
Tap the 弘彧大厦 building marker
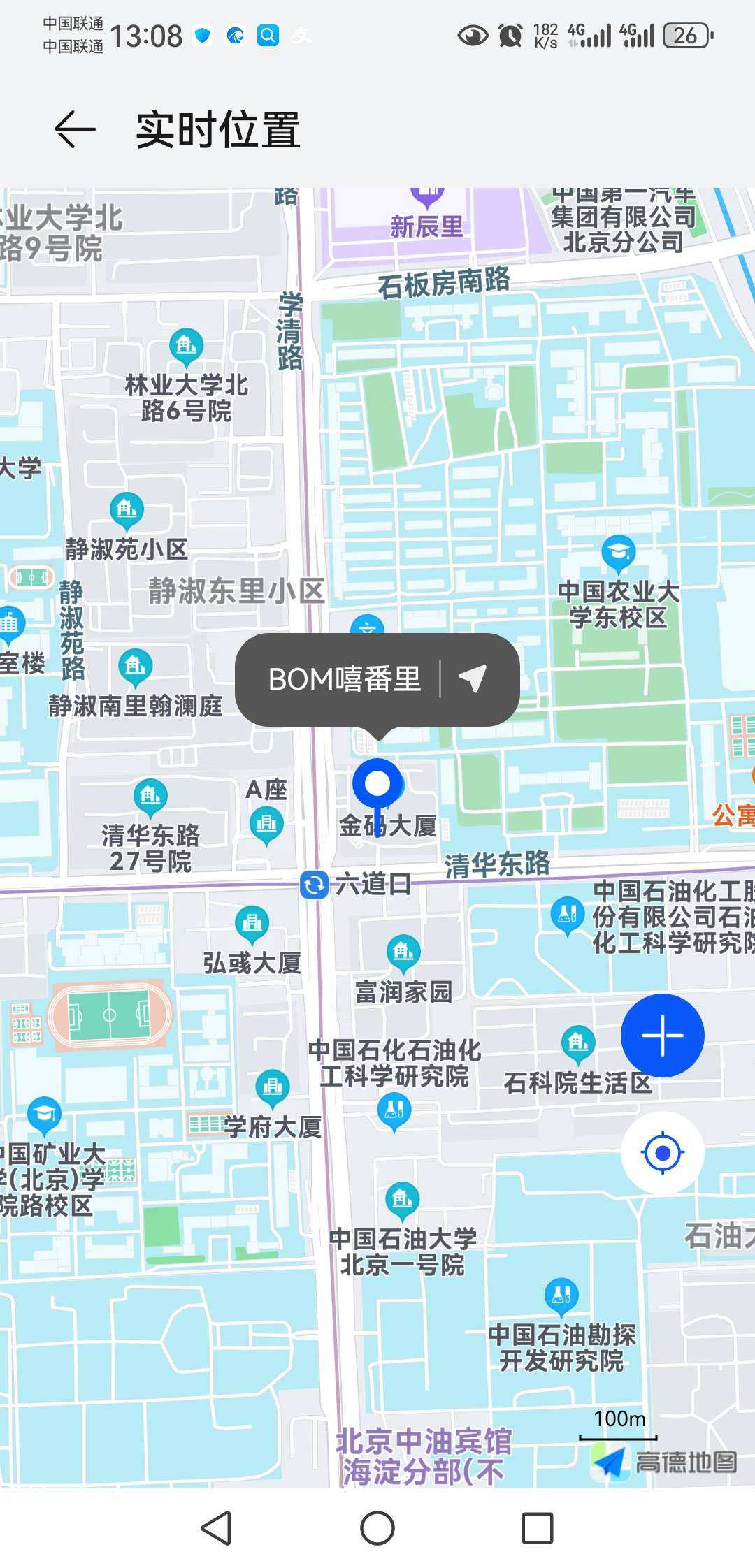252,923
